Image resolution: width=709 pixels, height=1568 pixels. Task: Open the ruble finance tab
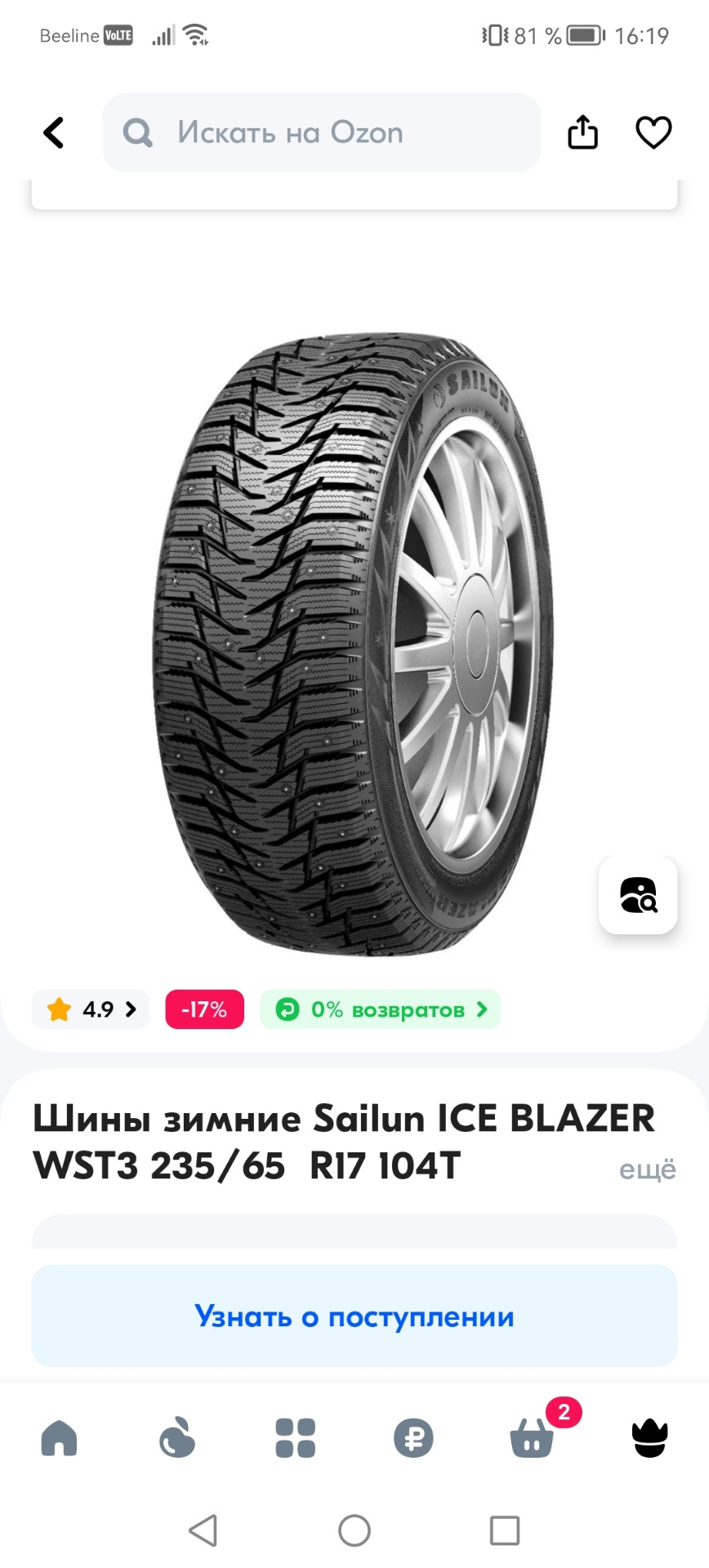tap(413, 1438)
